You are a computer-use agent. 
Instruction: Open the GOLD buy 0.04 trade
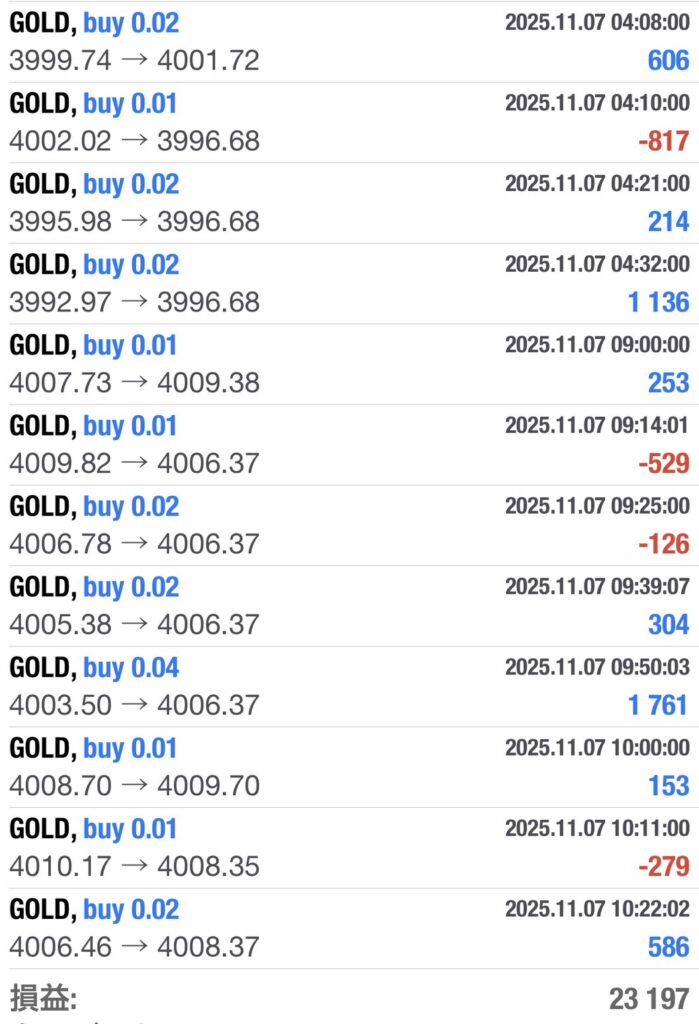coord(349,687)
